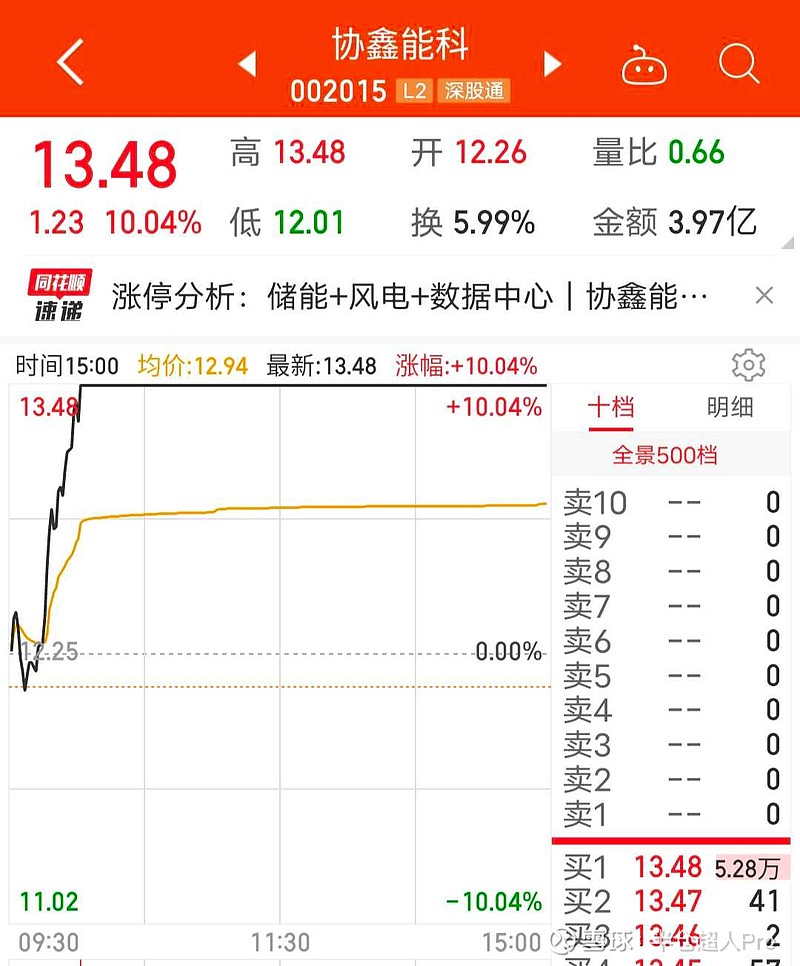Open chart settings via the gear icon

748,365
